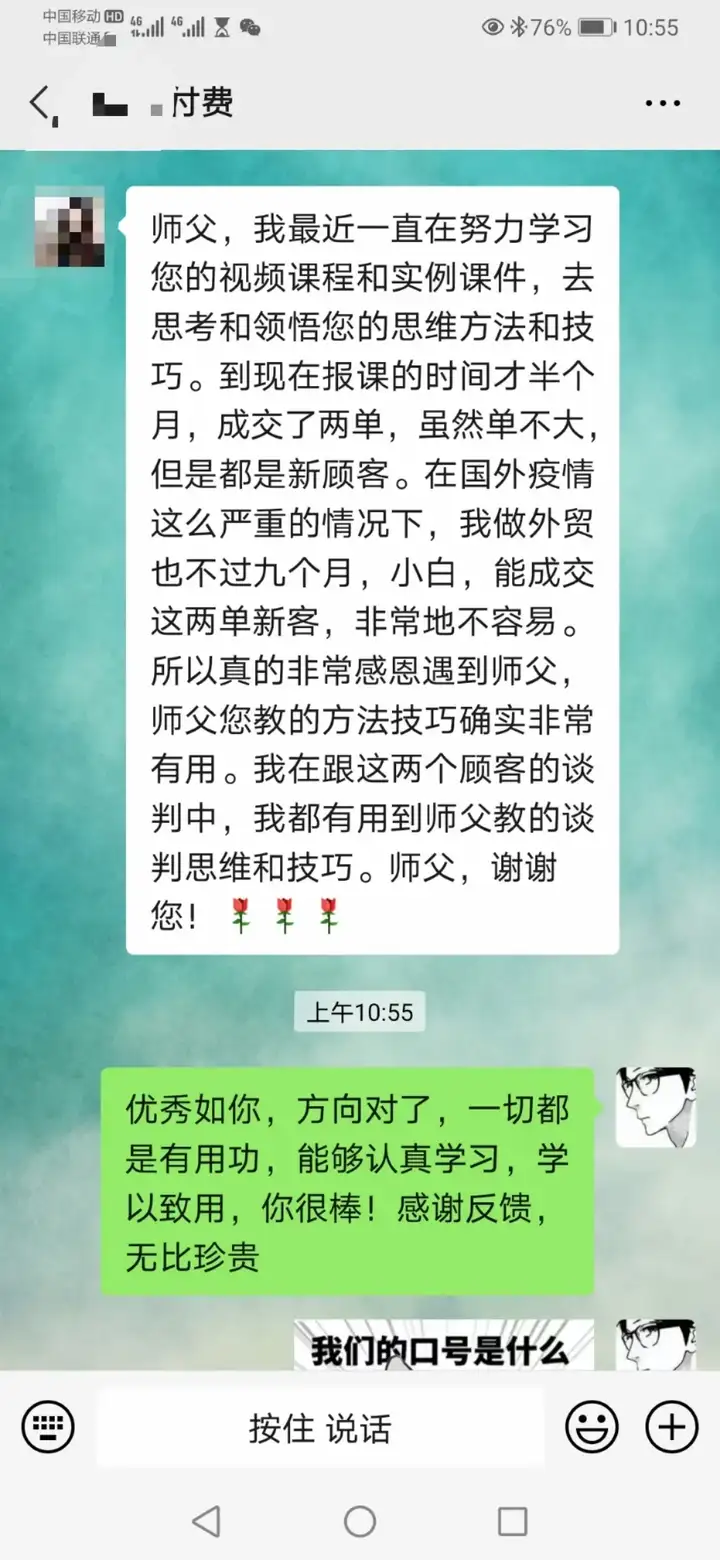Open the chat's three-dot menu
The image size is (720, 1560).
[662, 103]
